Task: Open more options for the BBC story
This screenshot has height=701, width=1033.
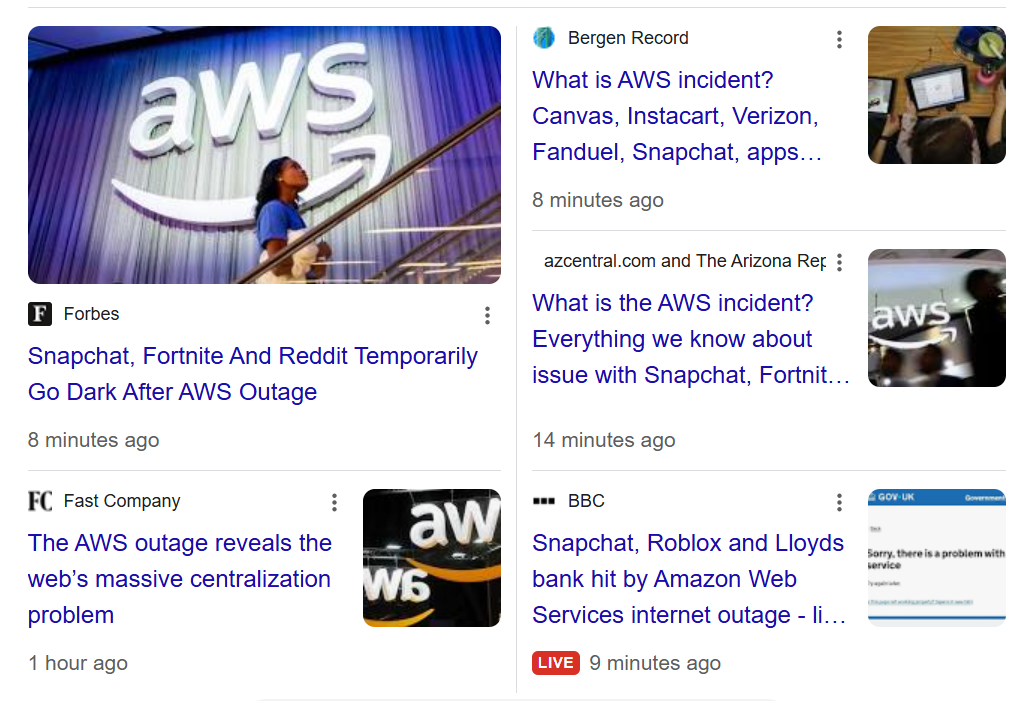Action: click(839, 502)
